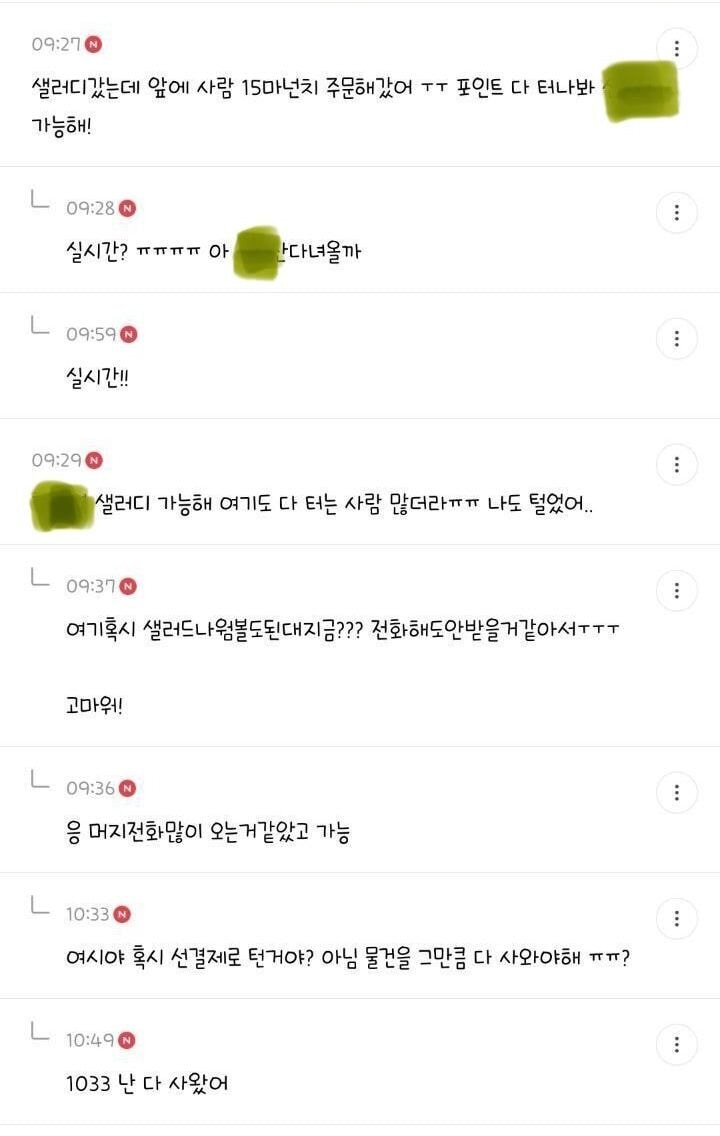The height and width of the screenshot is (1136, 720).
Task: Click the reply indent arrow before 09:28
Action: (40, 207)
